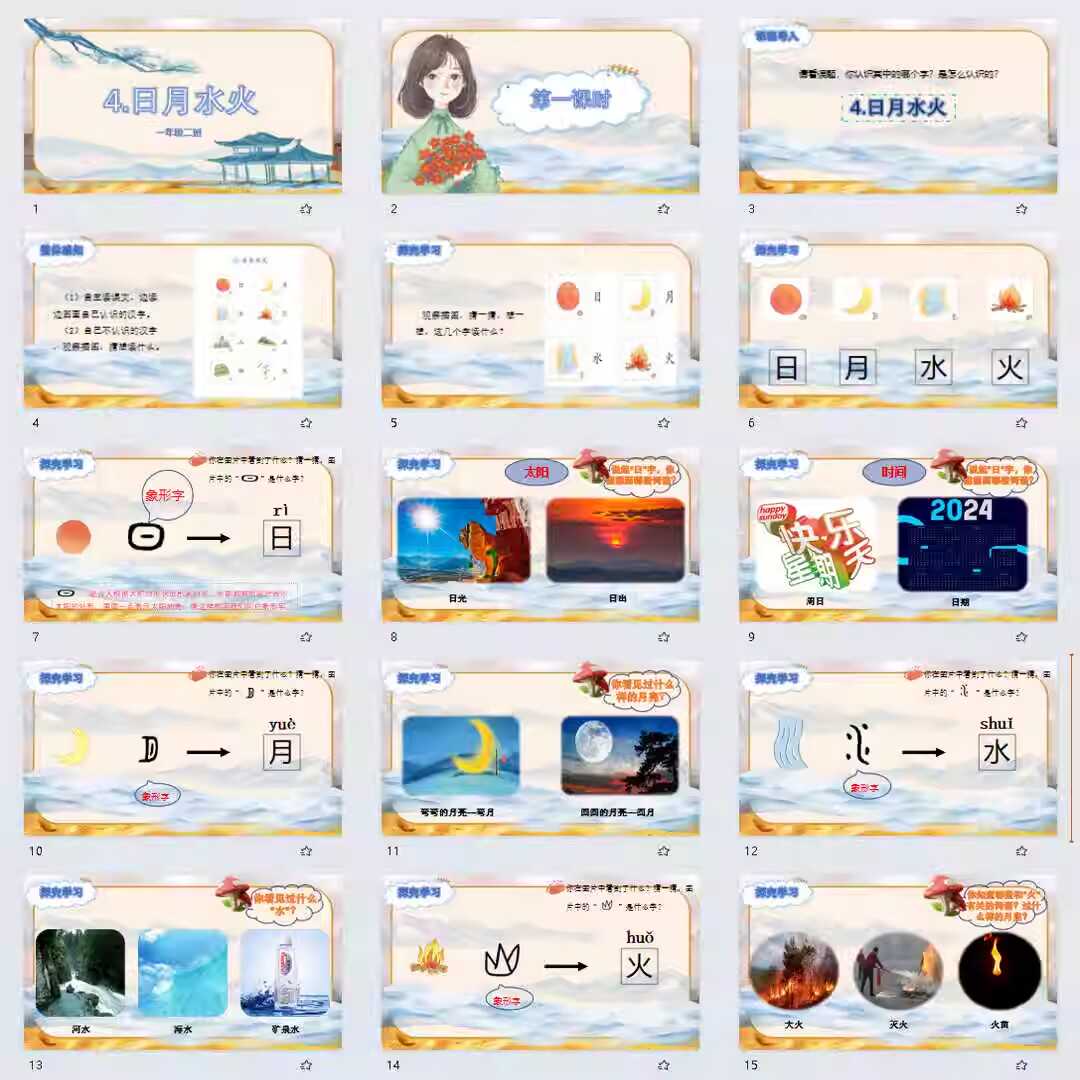
Task: Preview the animation star under slide 8
Action: (x=664, y=637)
